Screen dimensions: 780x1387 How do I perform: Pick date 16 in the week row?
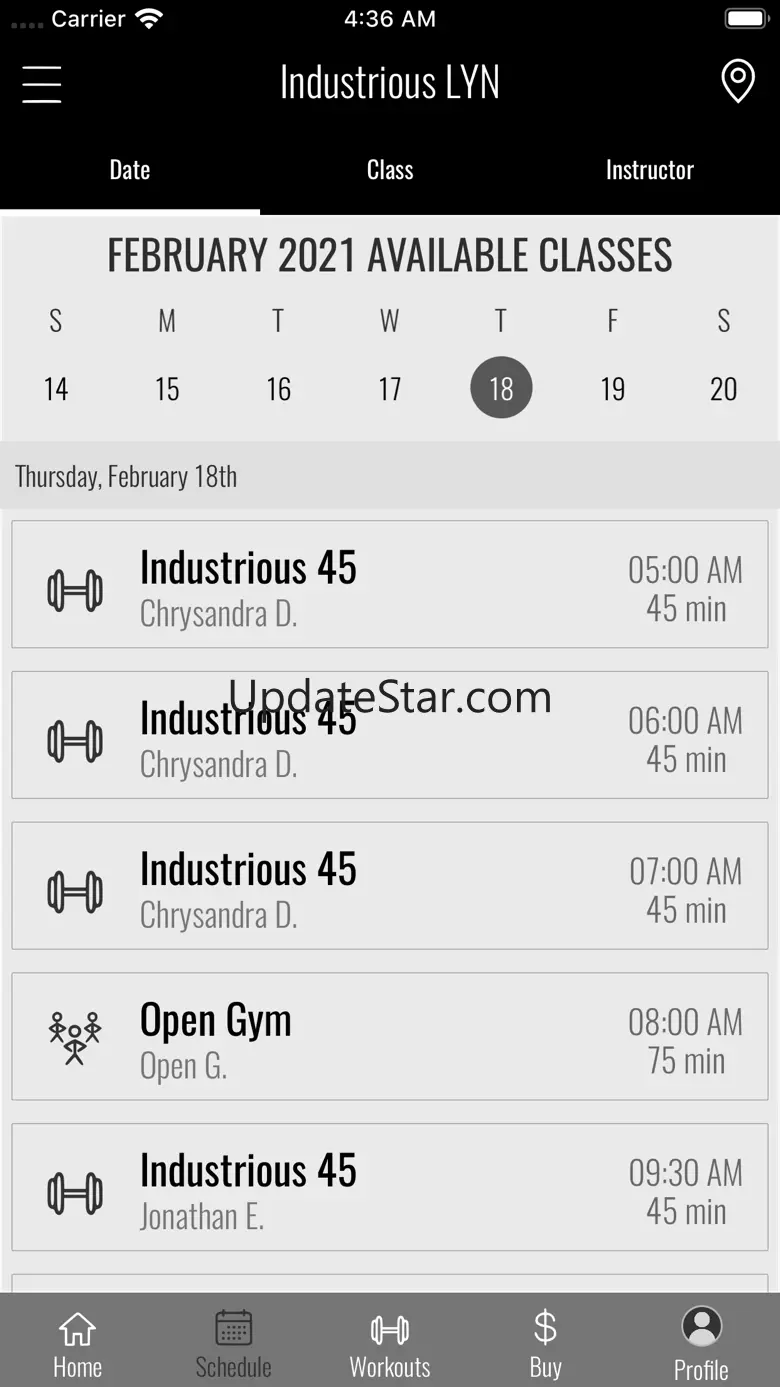pos(278,388)
